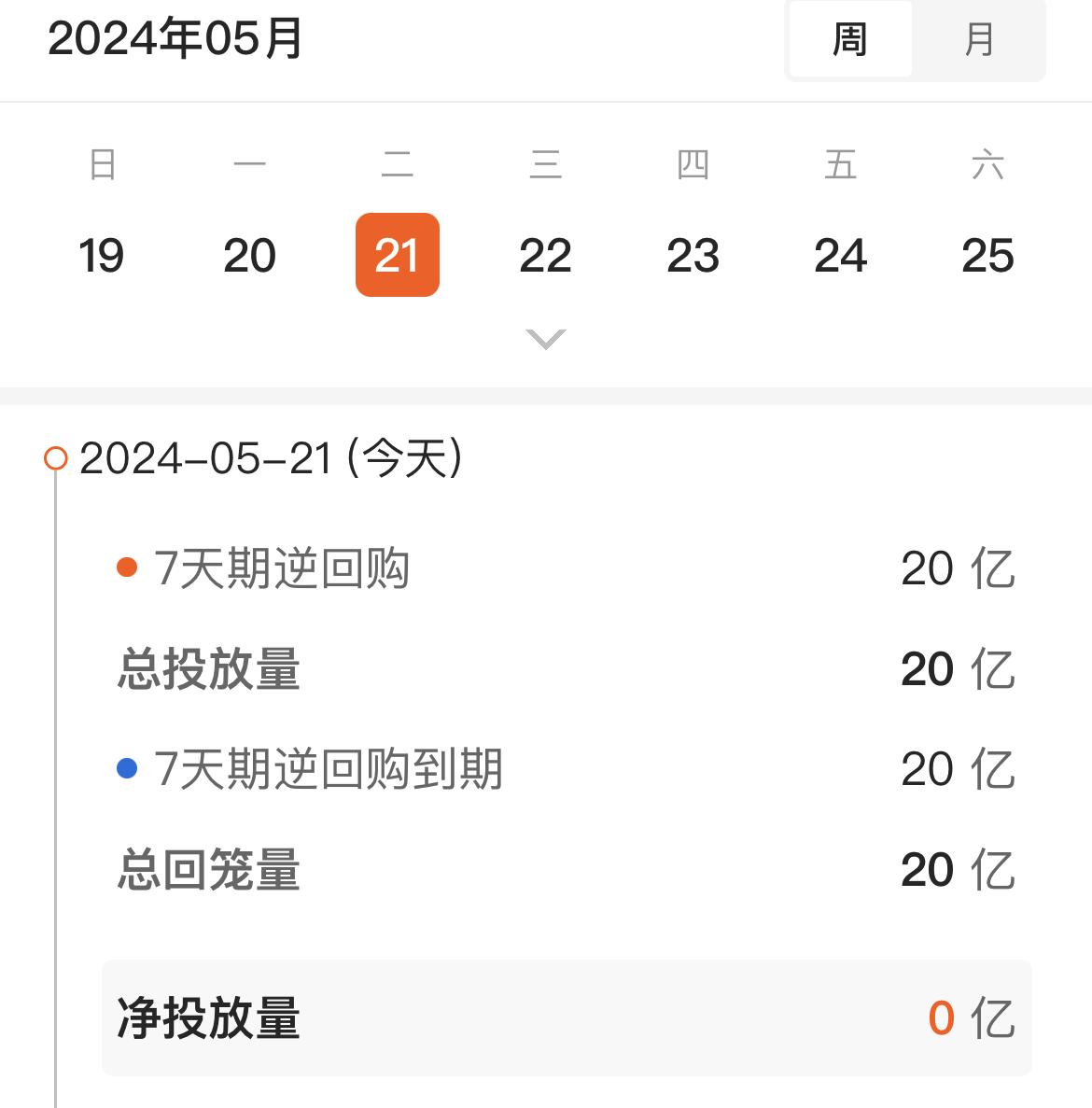Click the orange dot beside 7天期逆回购
Viewport: 1092px width, 1108px height.
click(128, 567)
